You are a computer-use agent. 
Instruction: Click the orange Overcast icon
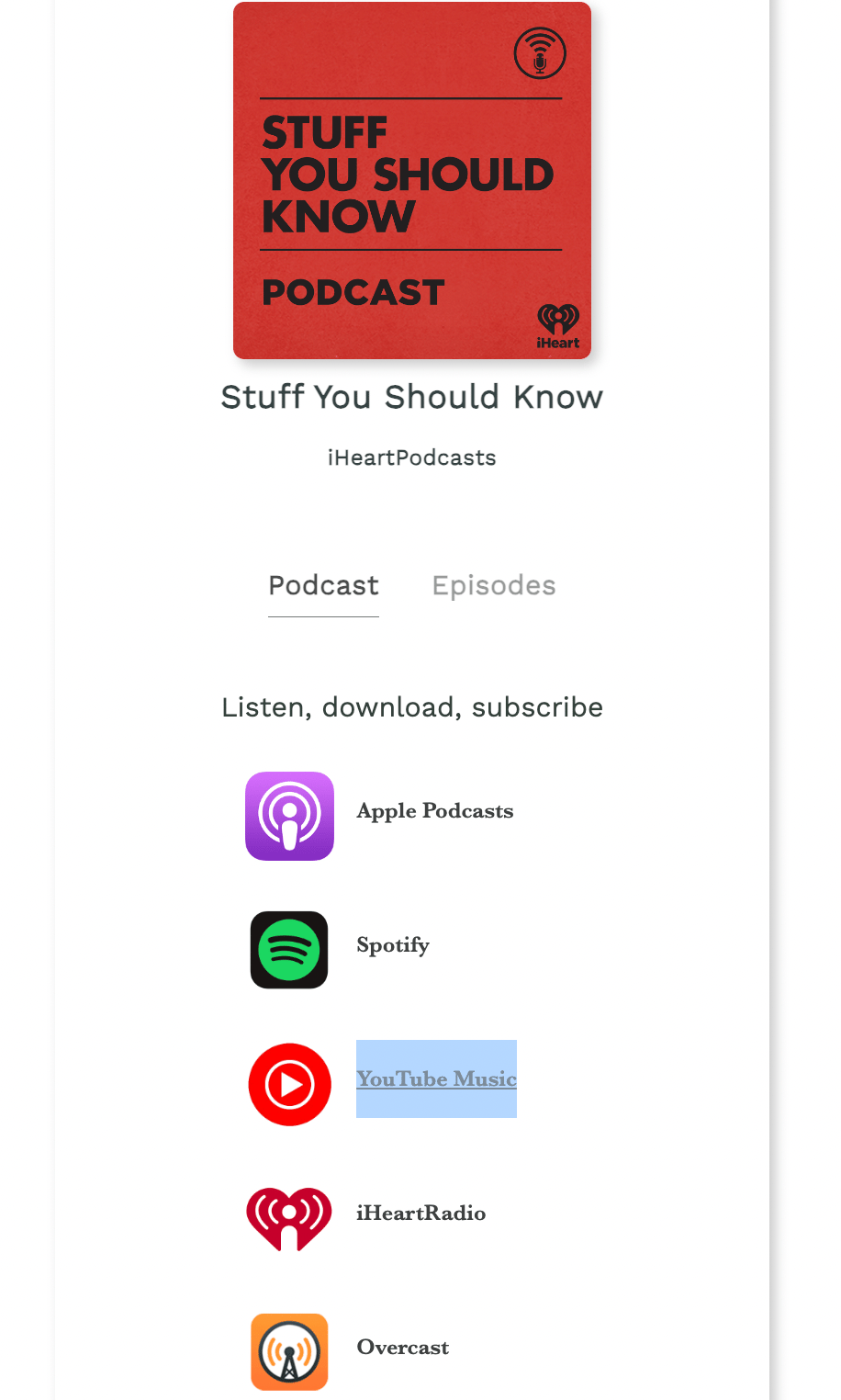click(x=289, y=1351)
